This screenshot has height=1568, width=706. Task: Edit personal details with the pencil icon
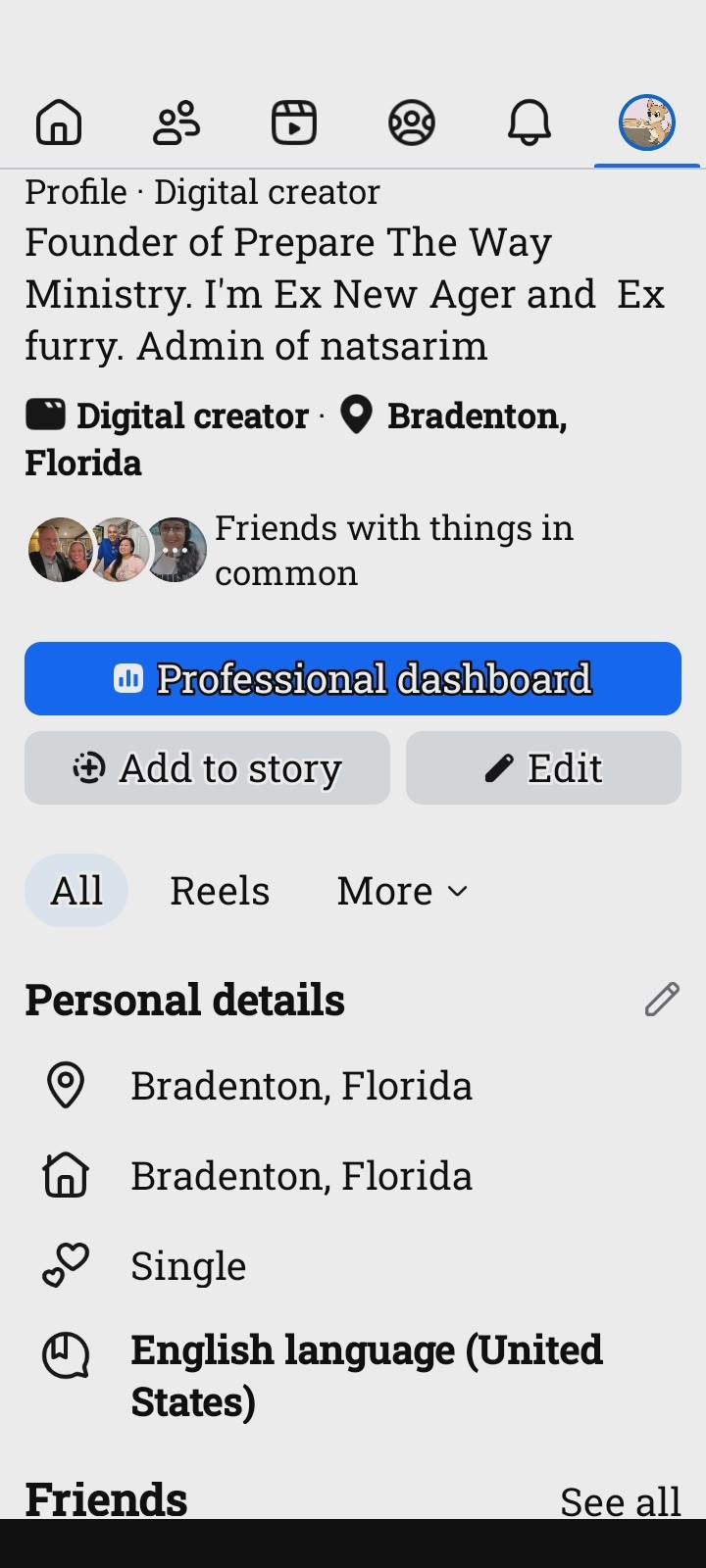pos(662,1000)
